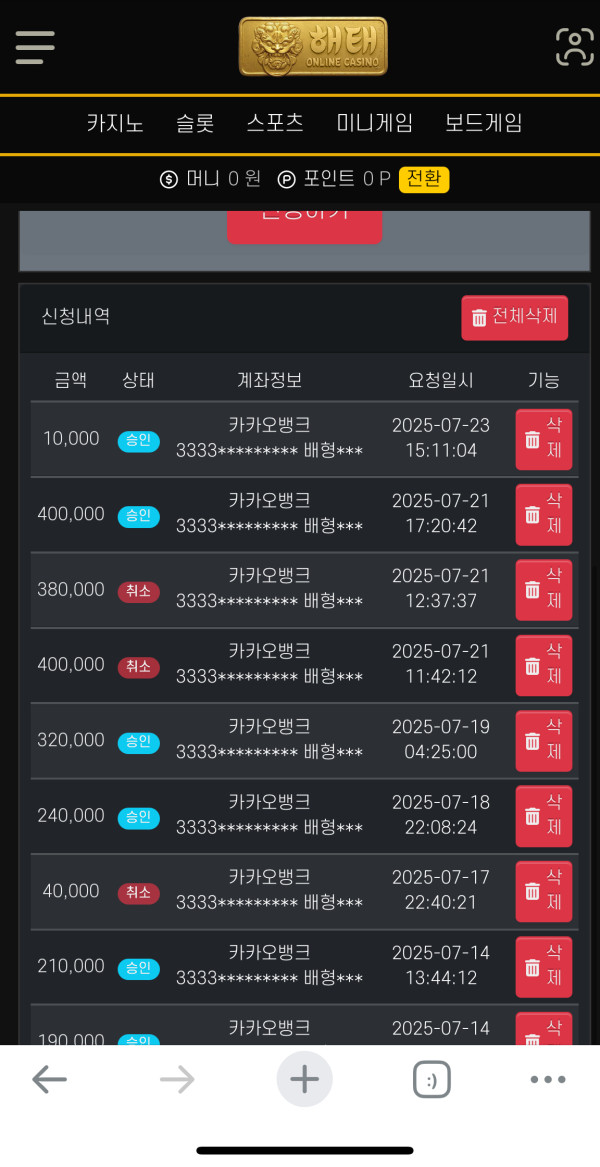Open the user profile icon
600x1167 pixels.
point(575,48)
